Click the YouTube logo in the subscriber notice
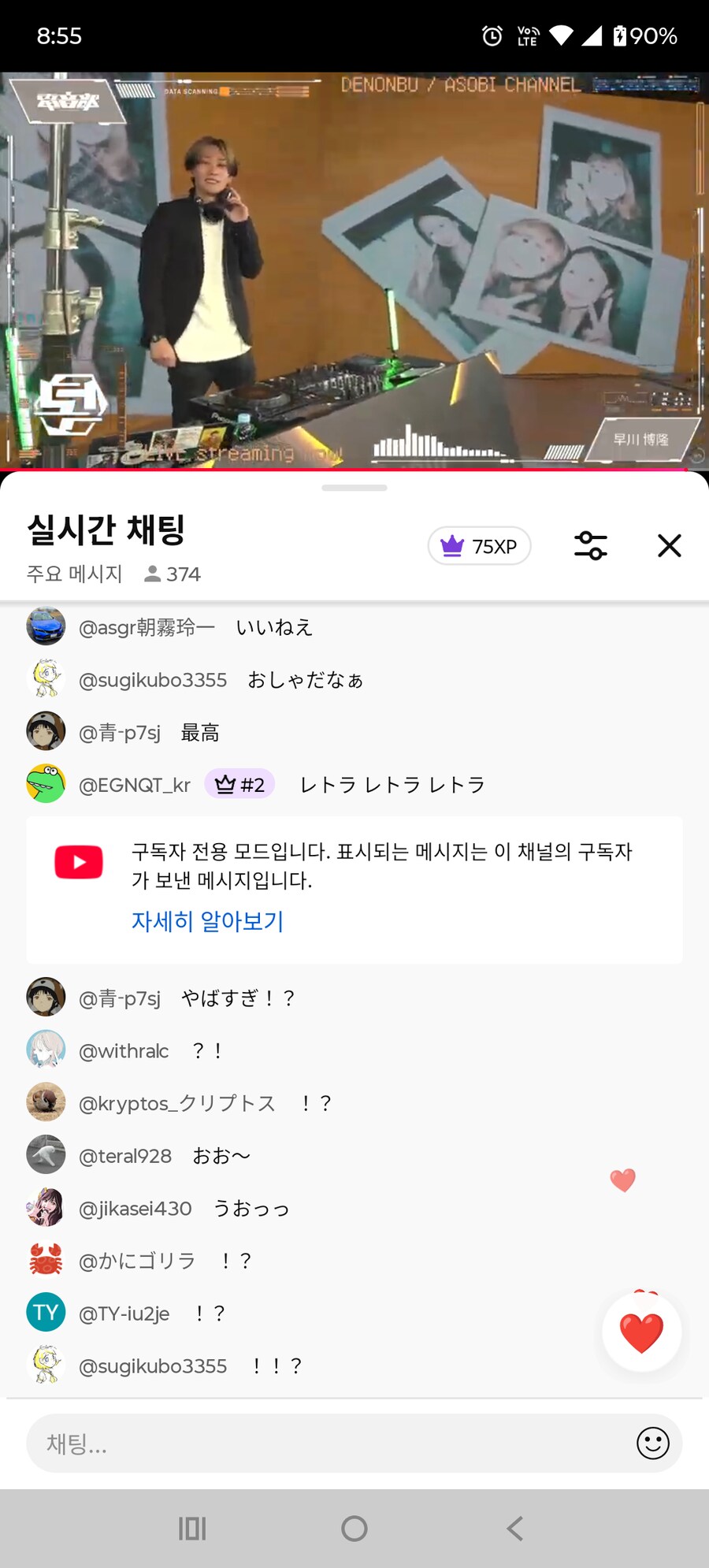 (78, 861)
